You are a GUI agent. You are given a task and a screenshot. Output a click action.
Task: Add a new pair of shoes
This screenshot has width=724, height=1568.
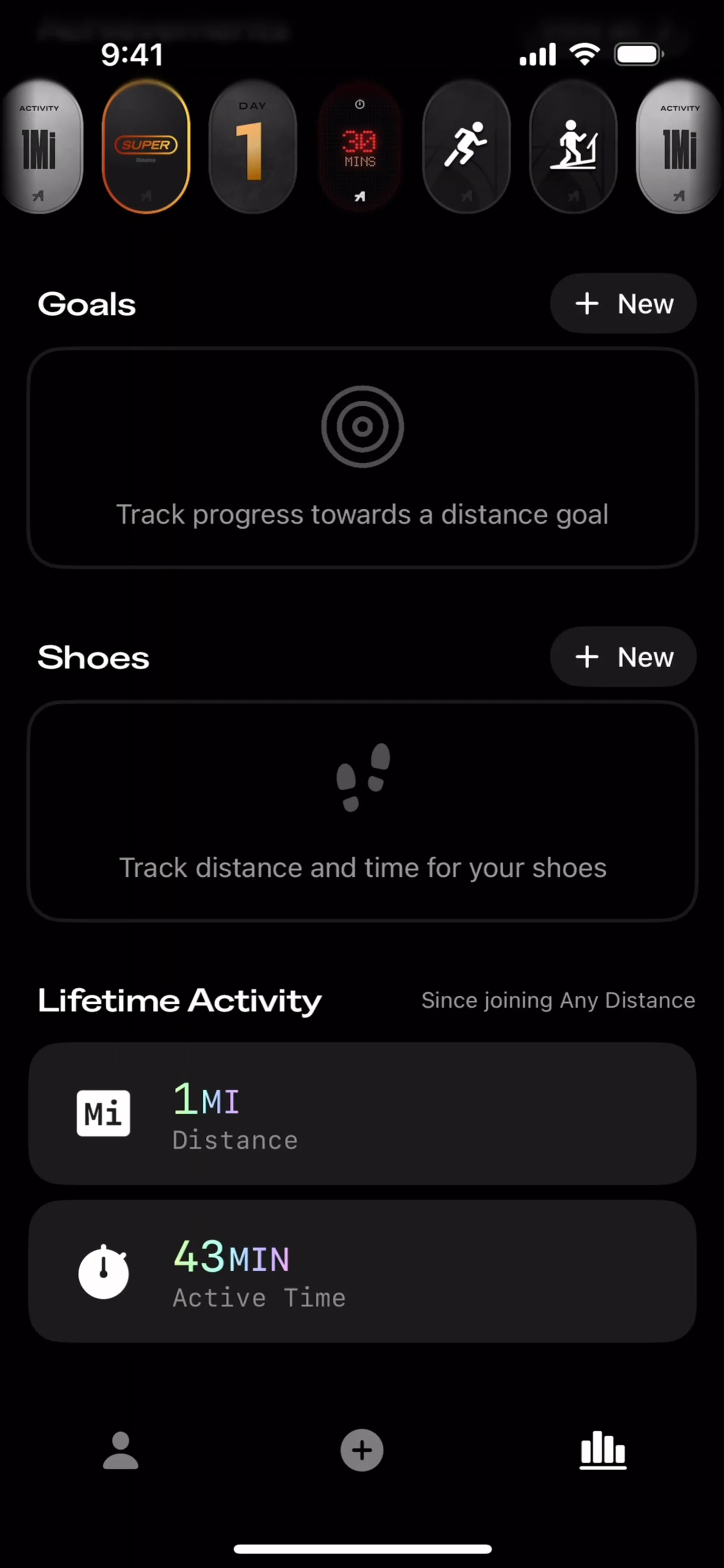coord(623,657)
